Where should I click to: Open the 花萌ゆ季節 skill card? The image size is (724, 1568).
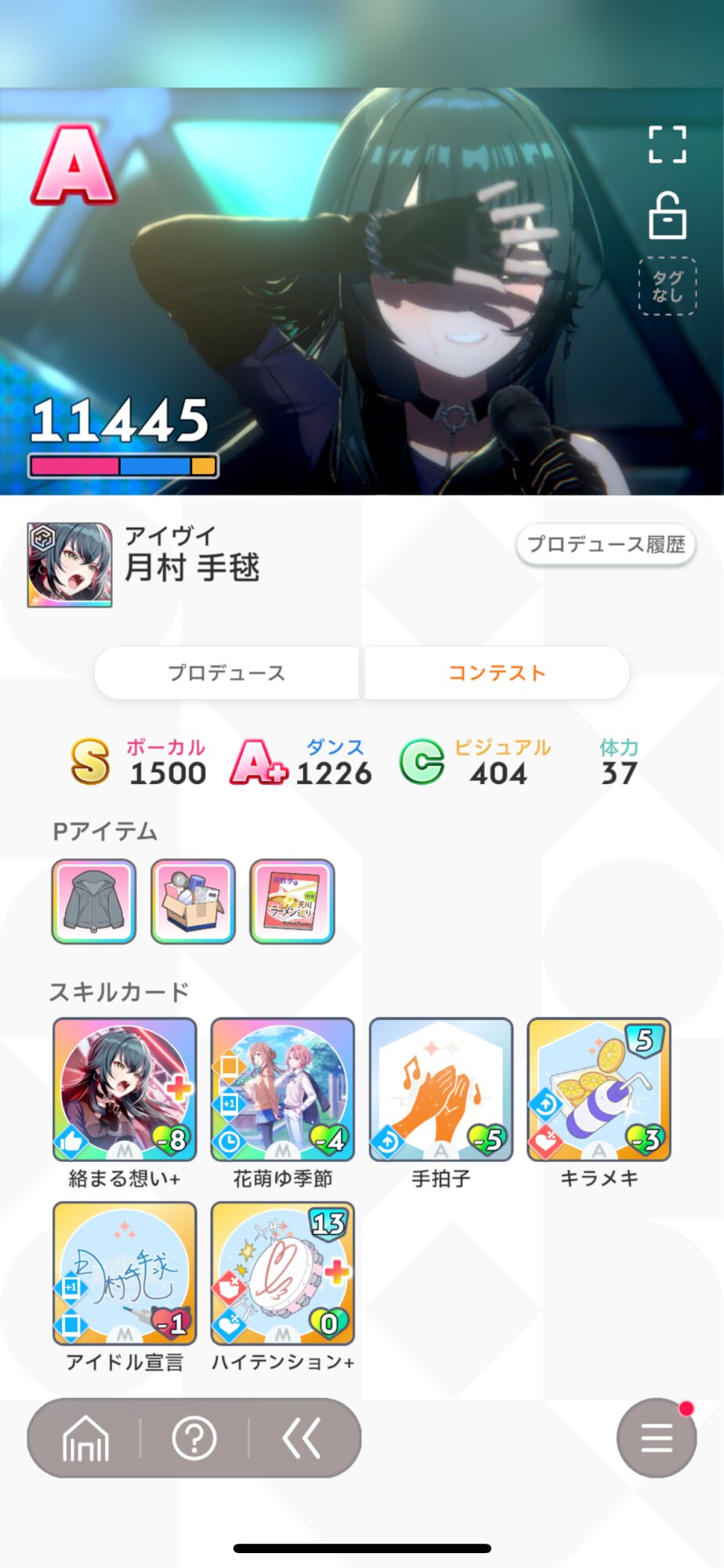coord(283,1089)
